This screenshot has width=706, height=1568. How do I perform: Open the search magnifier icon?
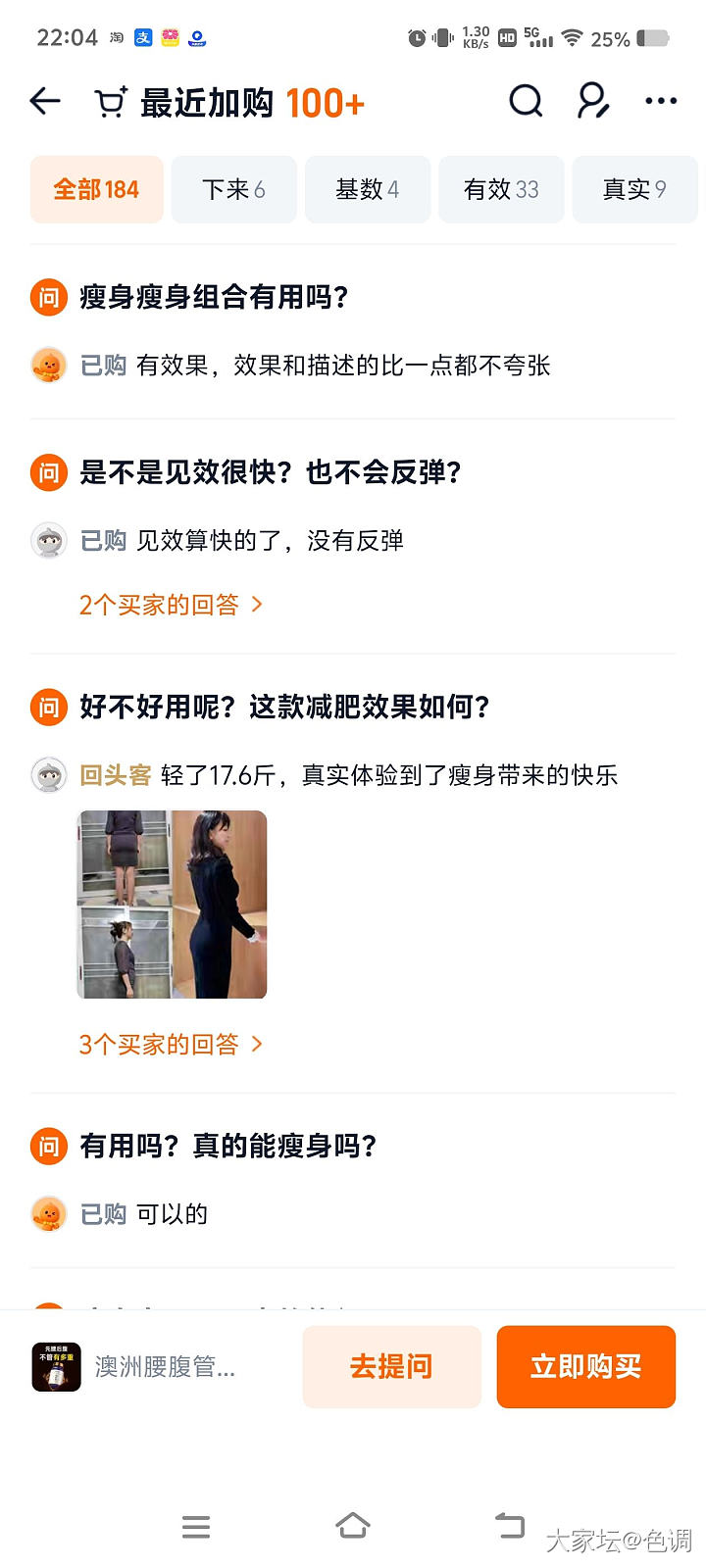(526, 101)
